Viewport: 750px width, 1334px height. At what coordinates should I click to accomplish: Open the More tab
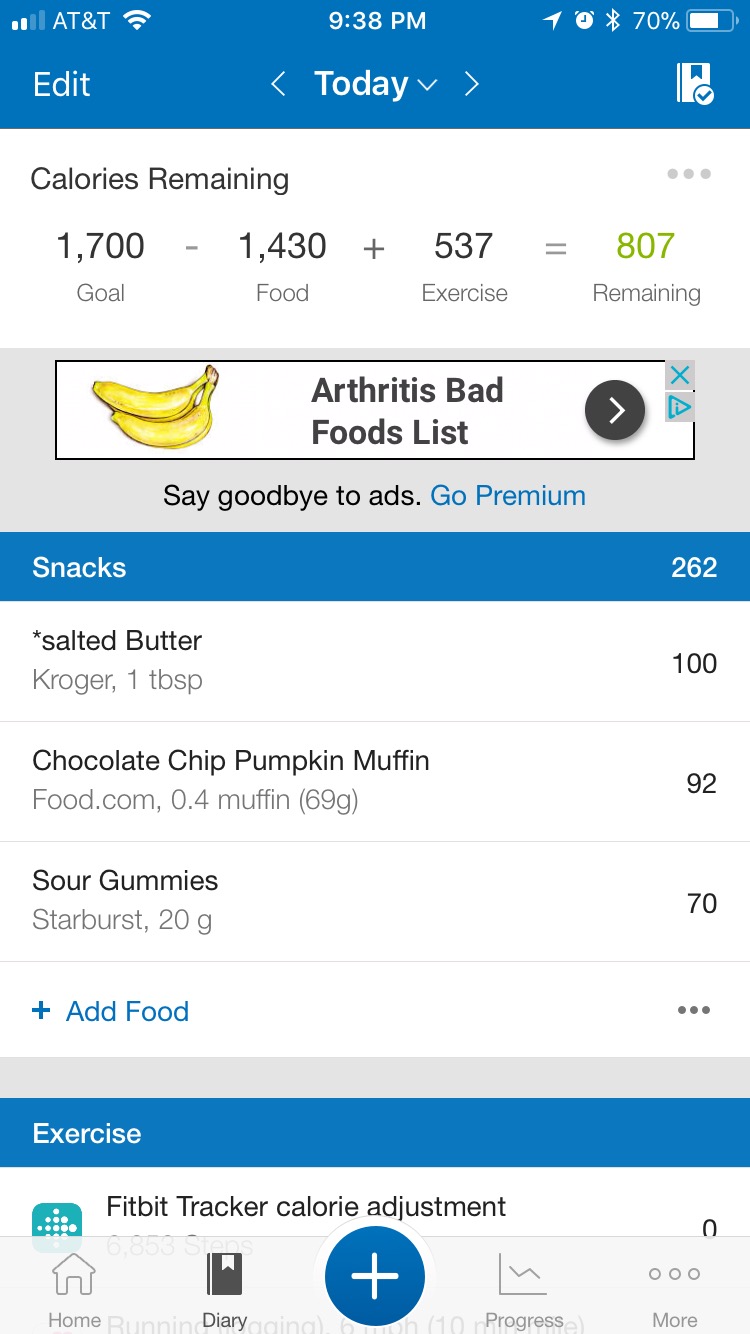674,1289
